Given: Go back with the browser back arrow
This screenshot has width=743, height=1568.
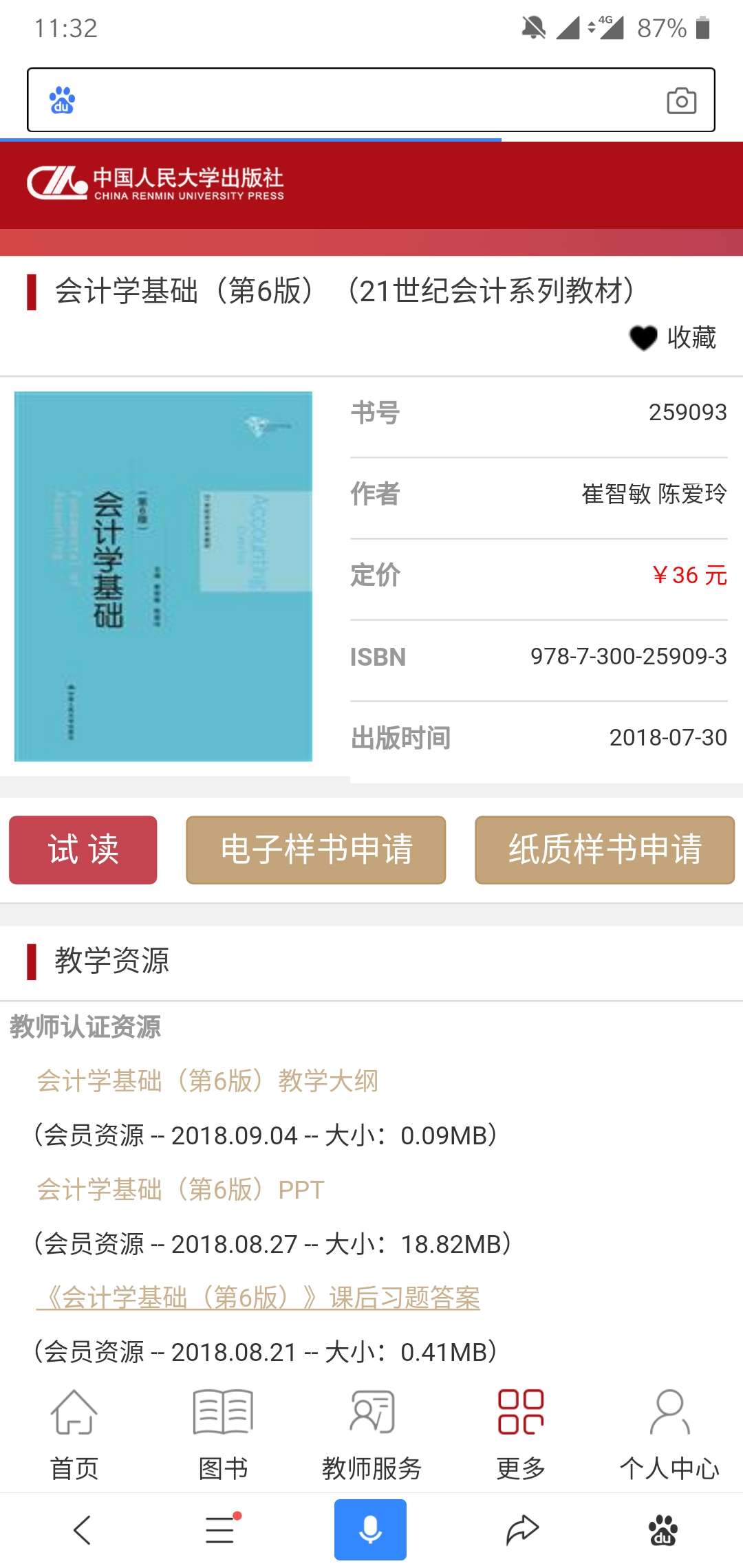Looking at the screenshot, I should click(x=82, y=1530).
